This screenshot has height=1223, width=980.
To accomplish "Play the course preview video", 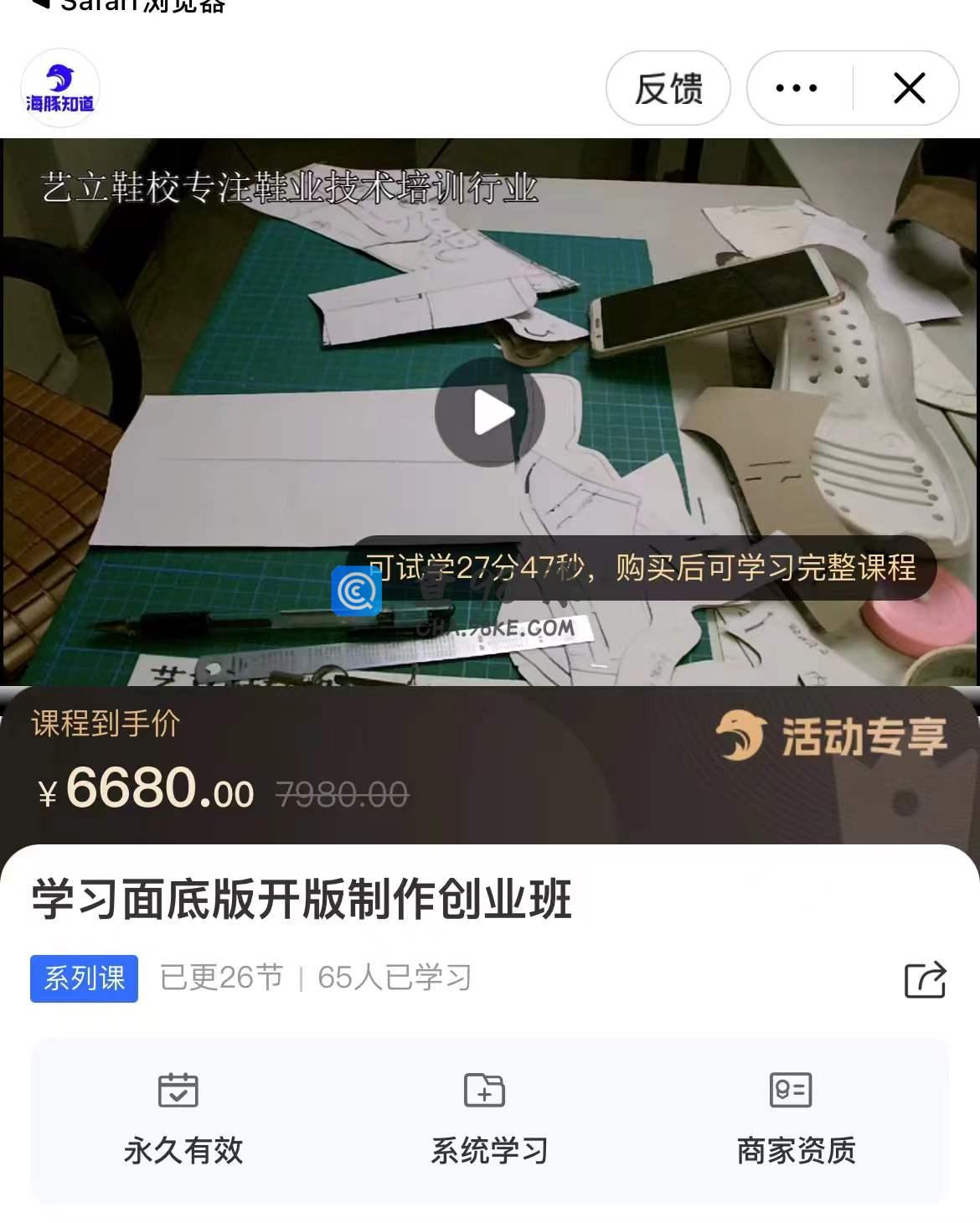I will (489, 412).
